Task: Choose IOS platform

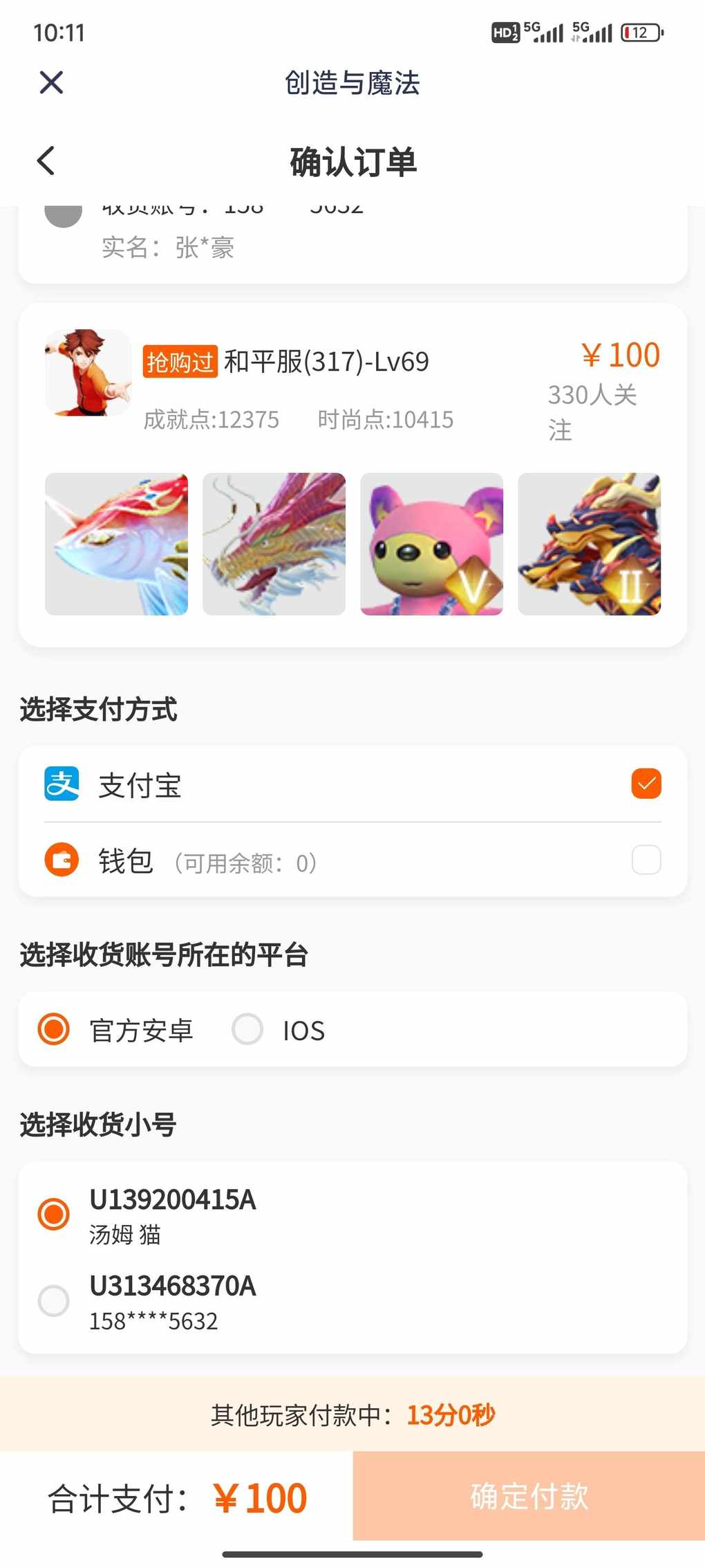Action: 247,1029
